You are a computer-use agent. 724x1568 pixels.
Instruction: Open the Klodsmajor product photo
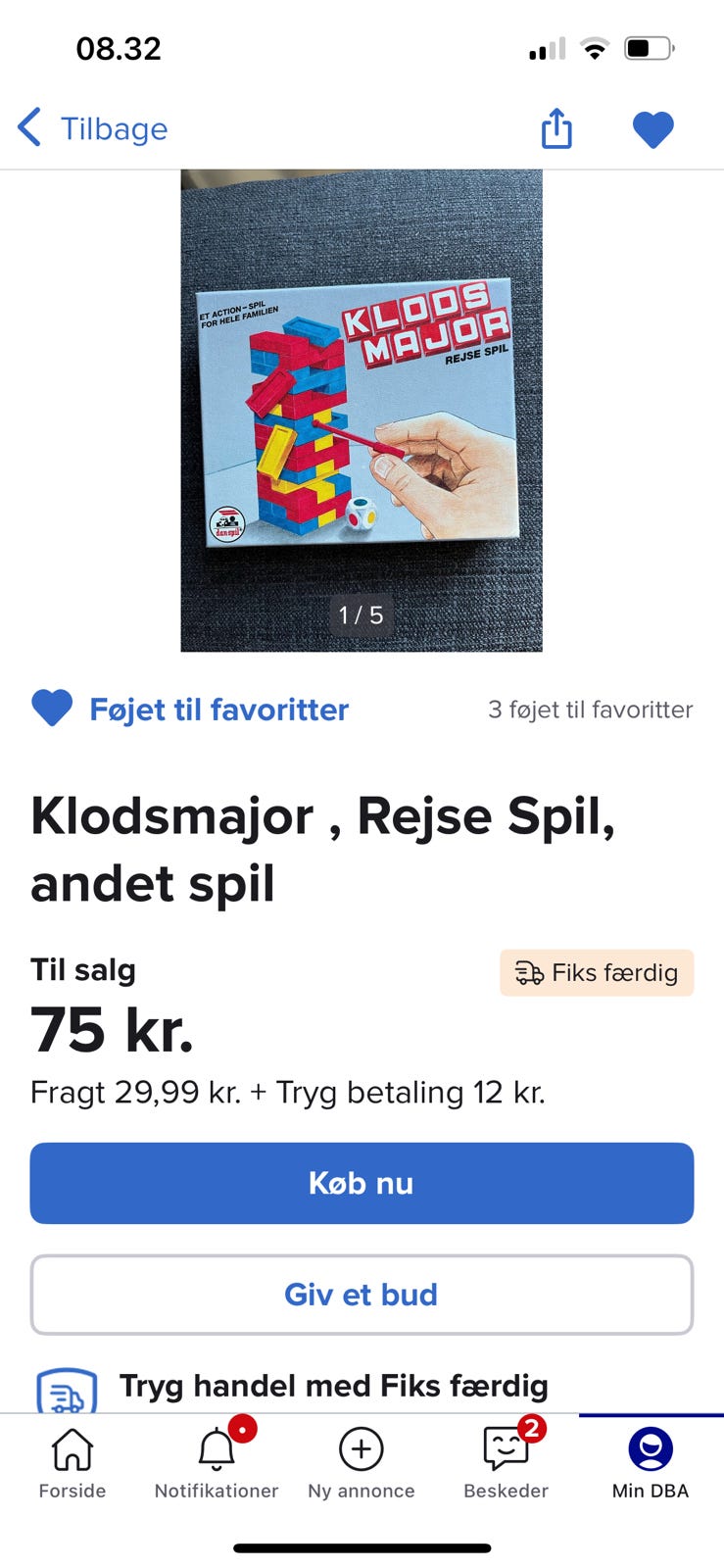click(x=361, y=411)
